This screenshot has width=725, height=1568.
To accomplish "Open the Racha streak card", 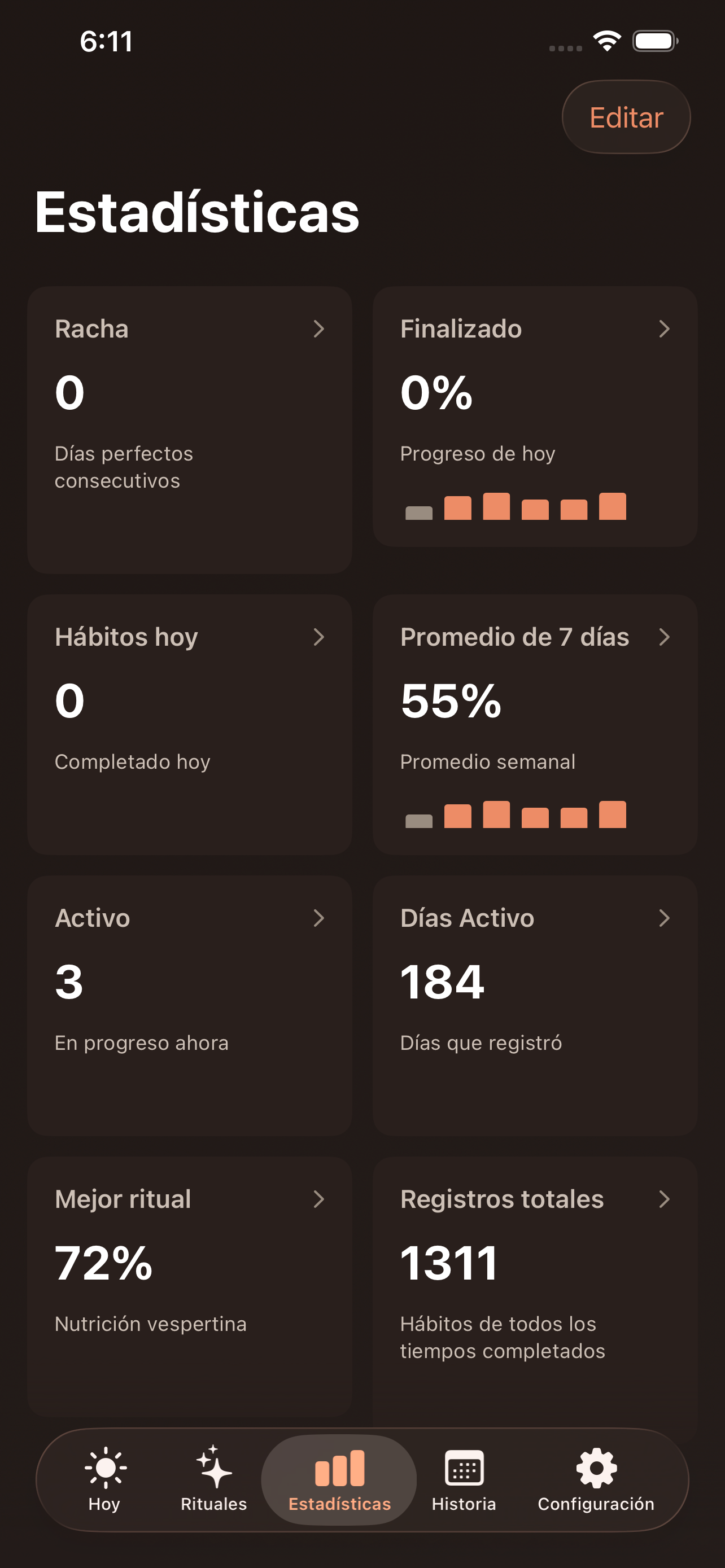I will point(189,429).
